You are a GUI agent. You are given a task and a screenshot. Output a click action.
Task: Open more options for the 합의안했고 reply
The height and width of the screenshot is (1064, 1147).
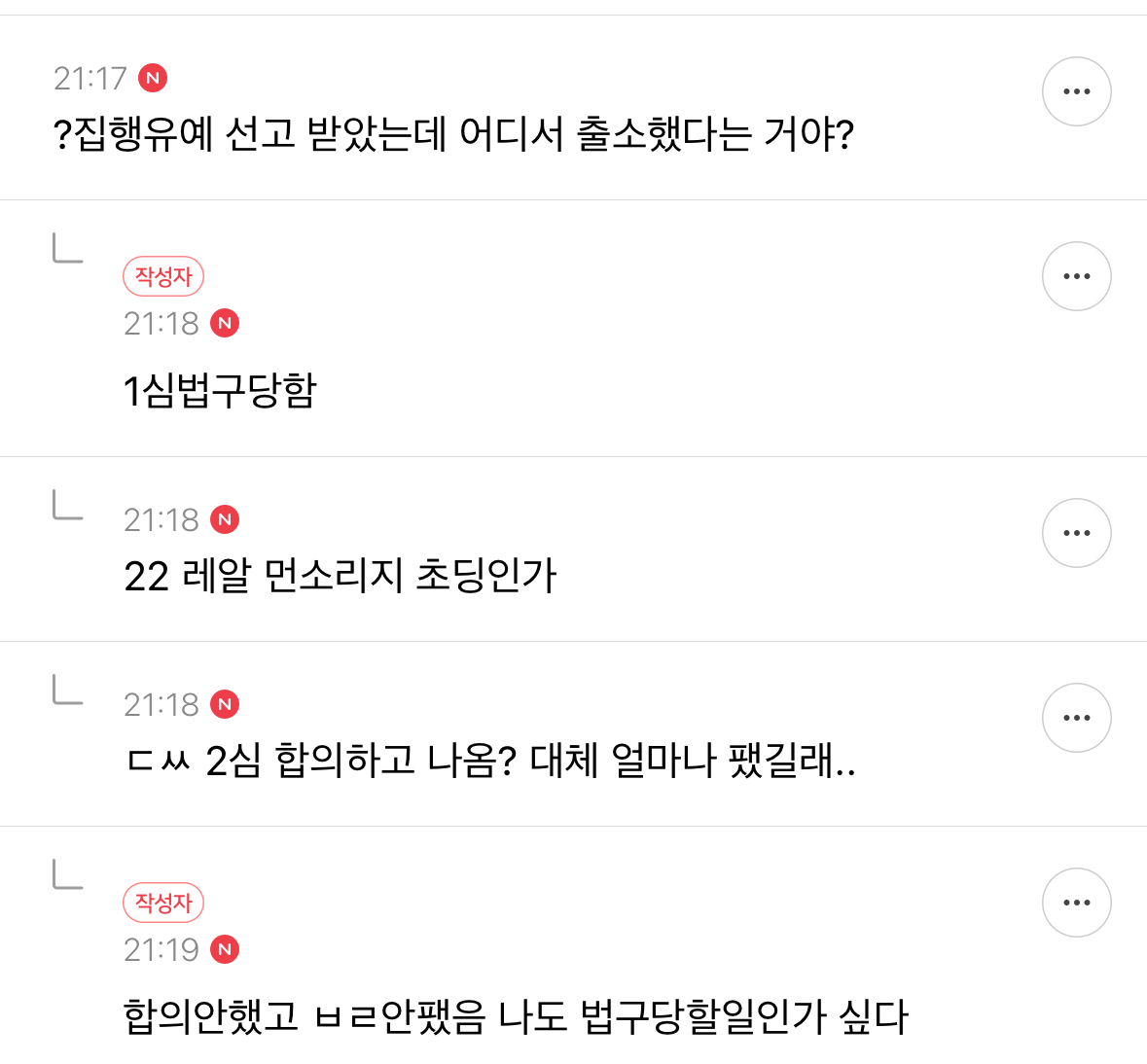[1076, 903]
